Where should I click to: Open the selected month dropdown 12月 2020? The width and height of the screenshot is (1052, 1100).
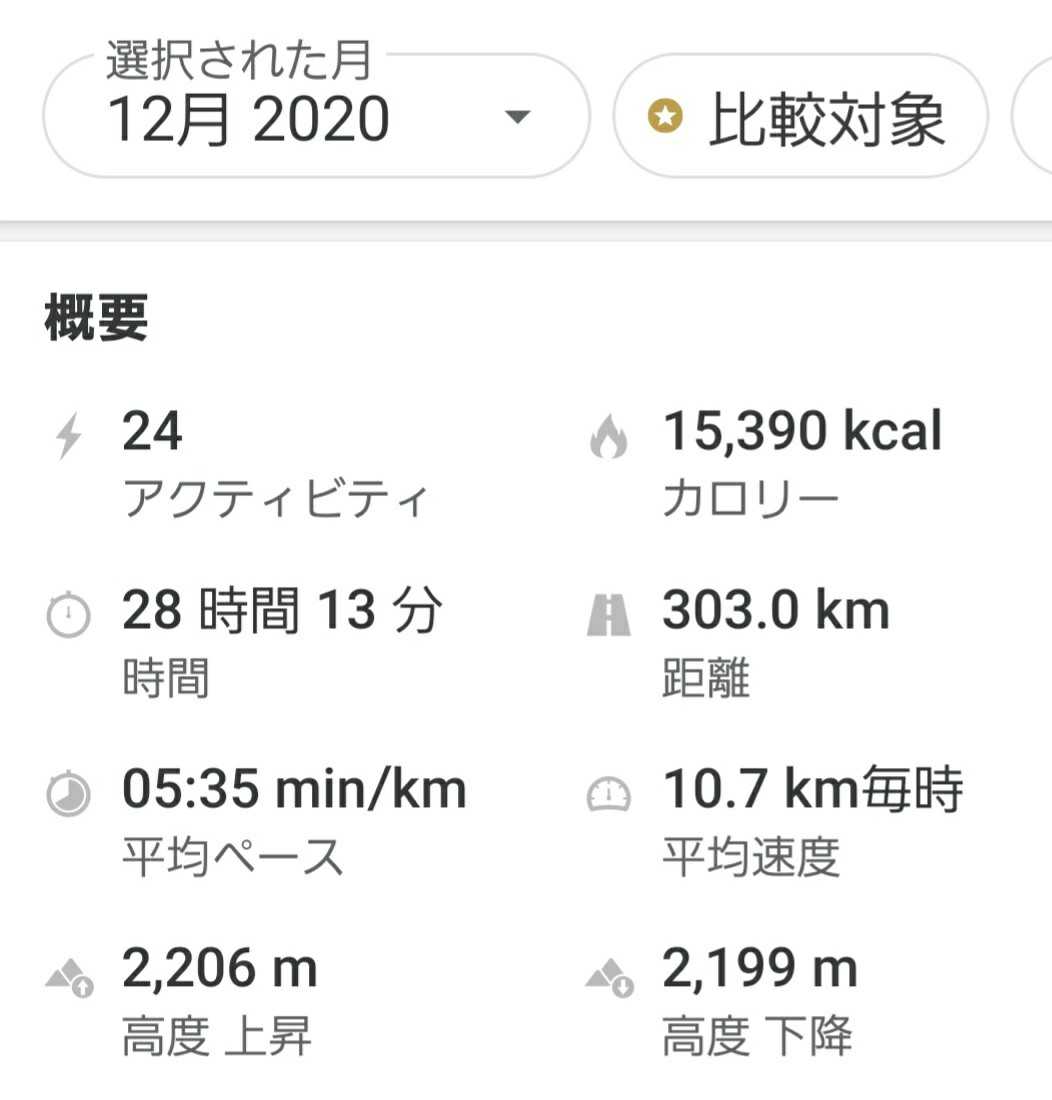[x=315, y=118]
